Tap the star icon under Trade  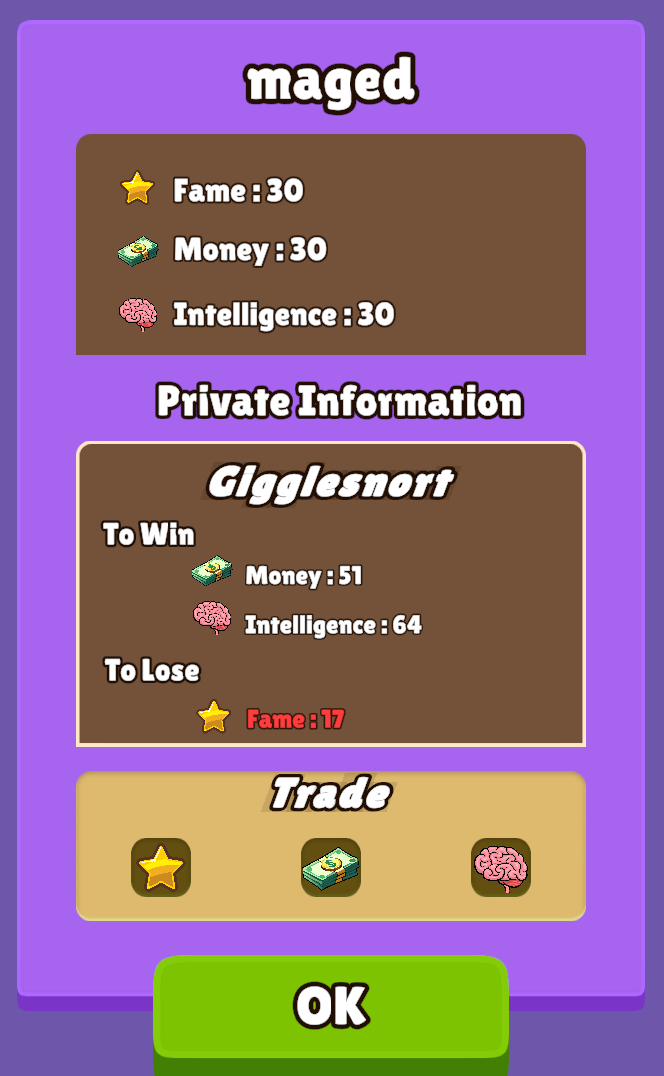coord(161,867)
